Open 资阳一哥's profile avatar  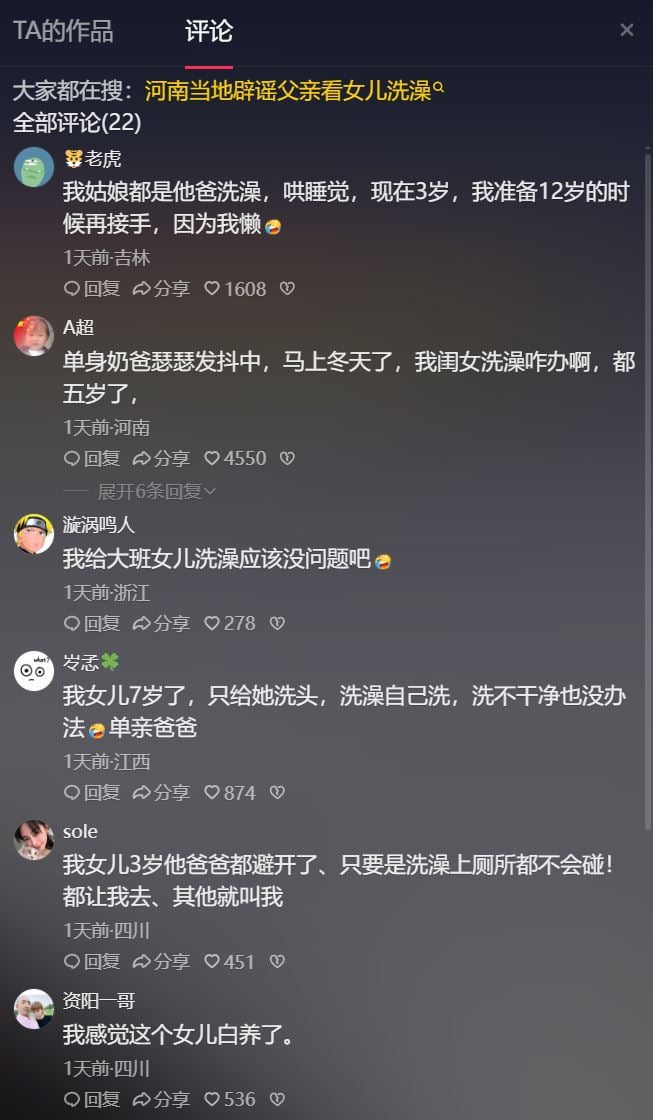click(34, 1009)
